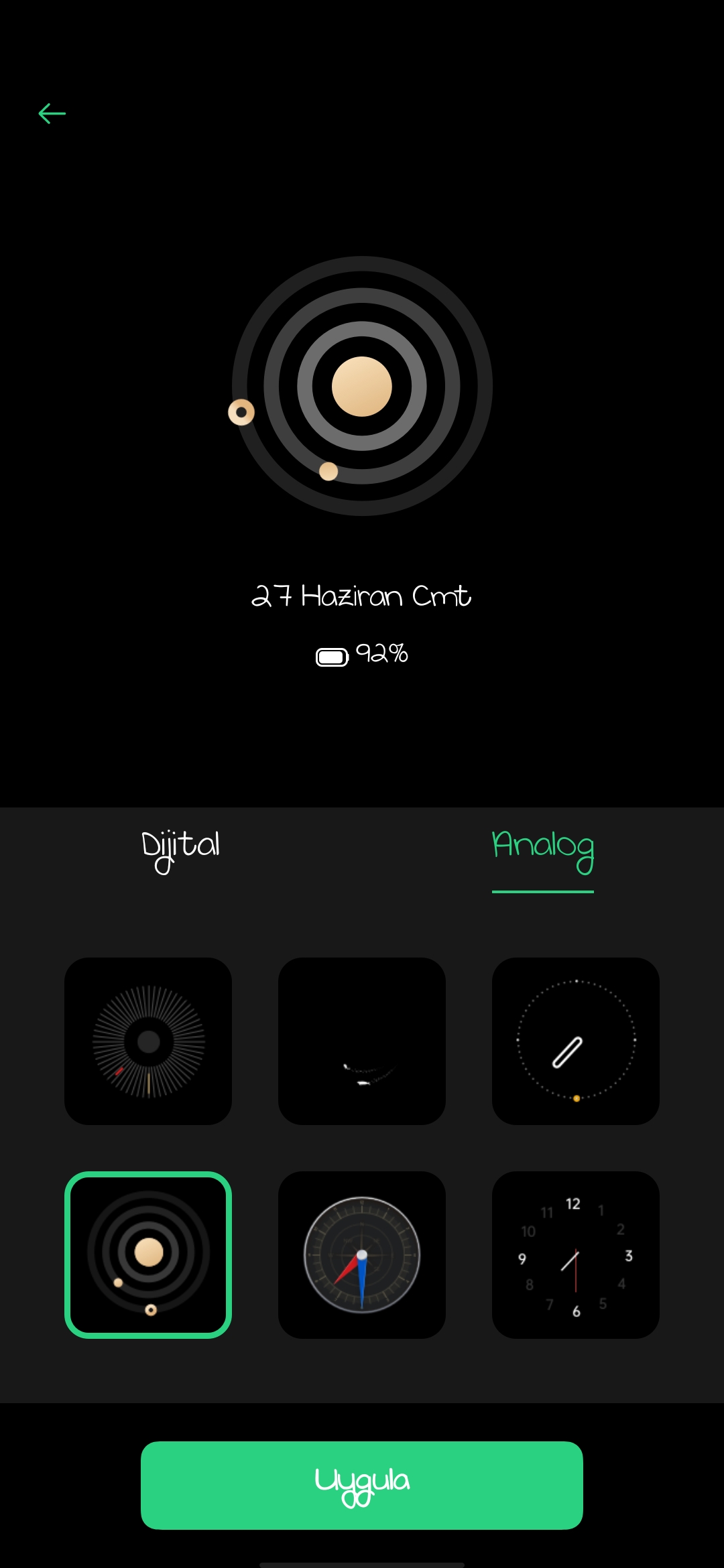Pick the numbered dial clock style
The height and width of the screenshot is (1568, 724).
click(x=576, y=1255)
